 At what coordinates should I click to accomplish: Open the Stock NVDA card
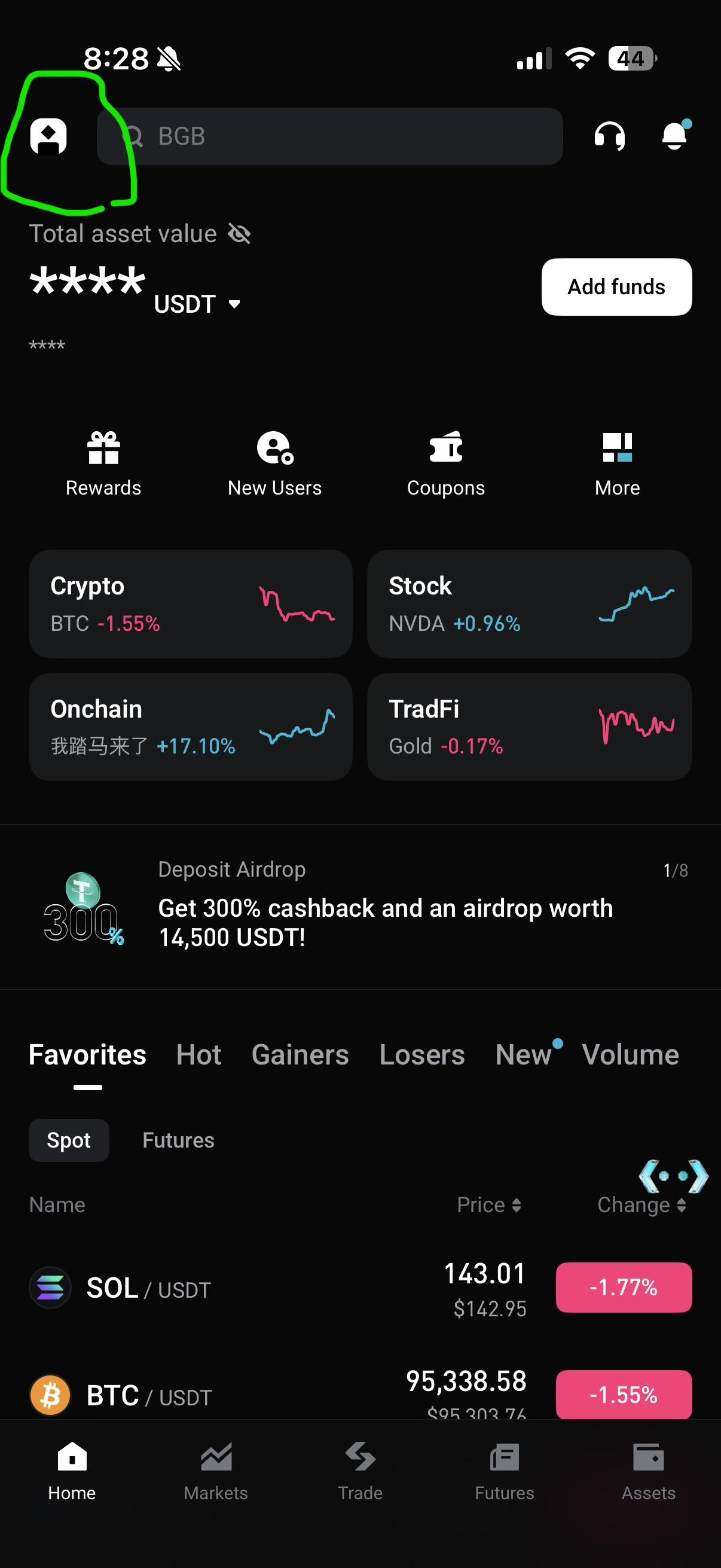[528, 603]
